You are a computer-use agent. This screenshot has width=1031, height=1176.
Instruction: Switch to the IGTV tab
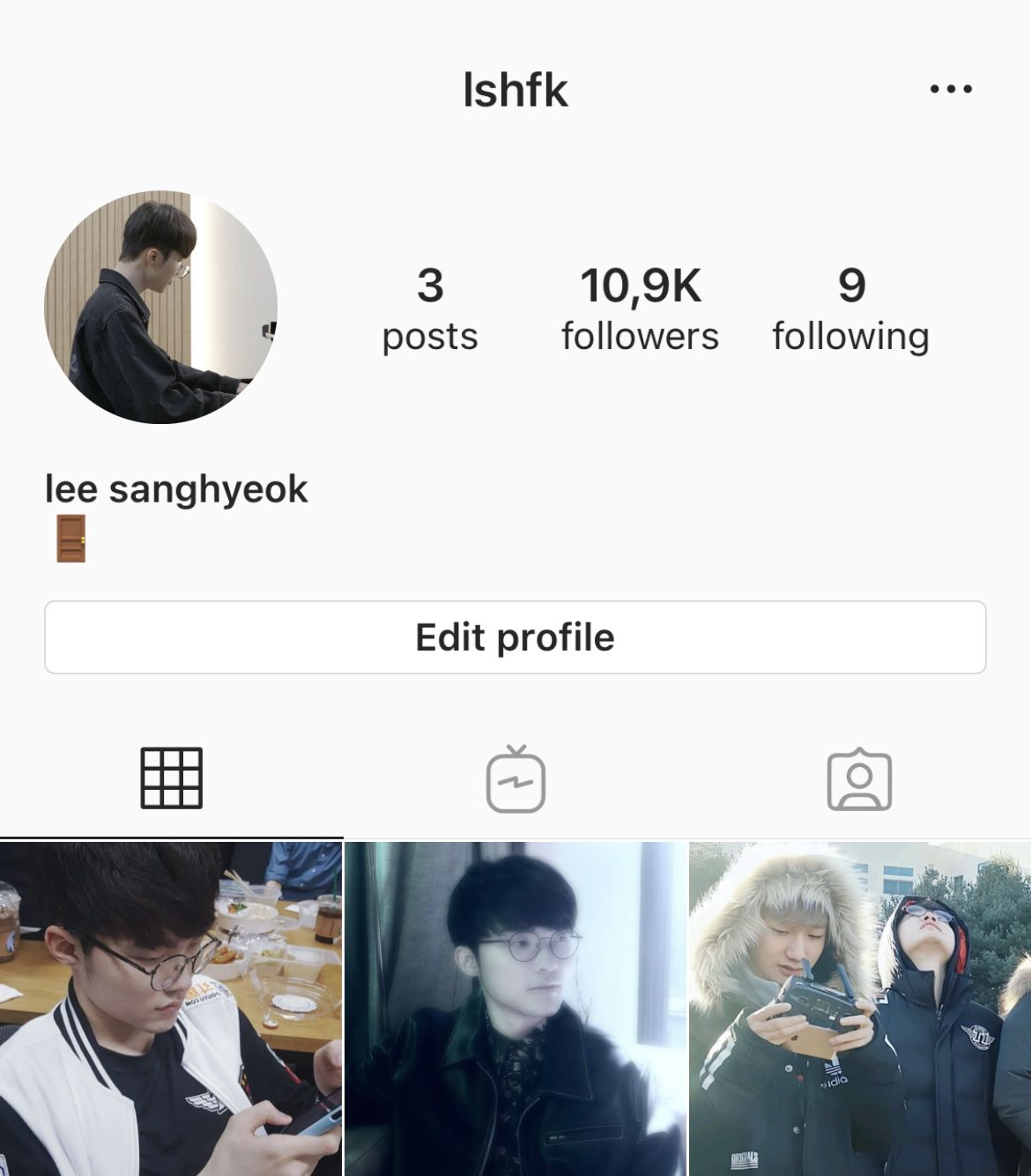click(x=515, y=779)
